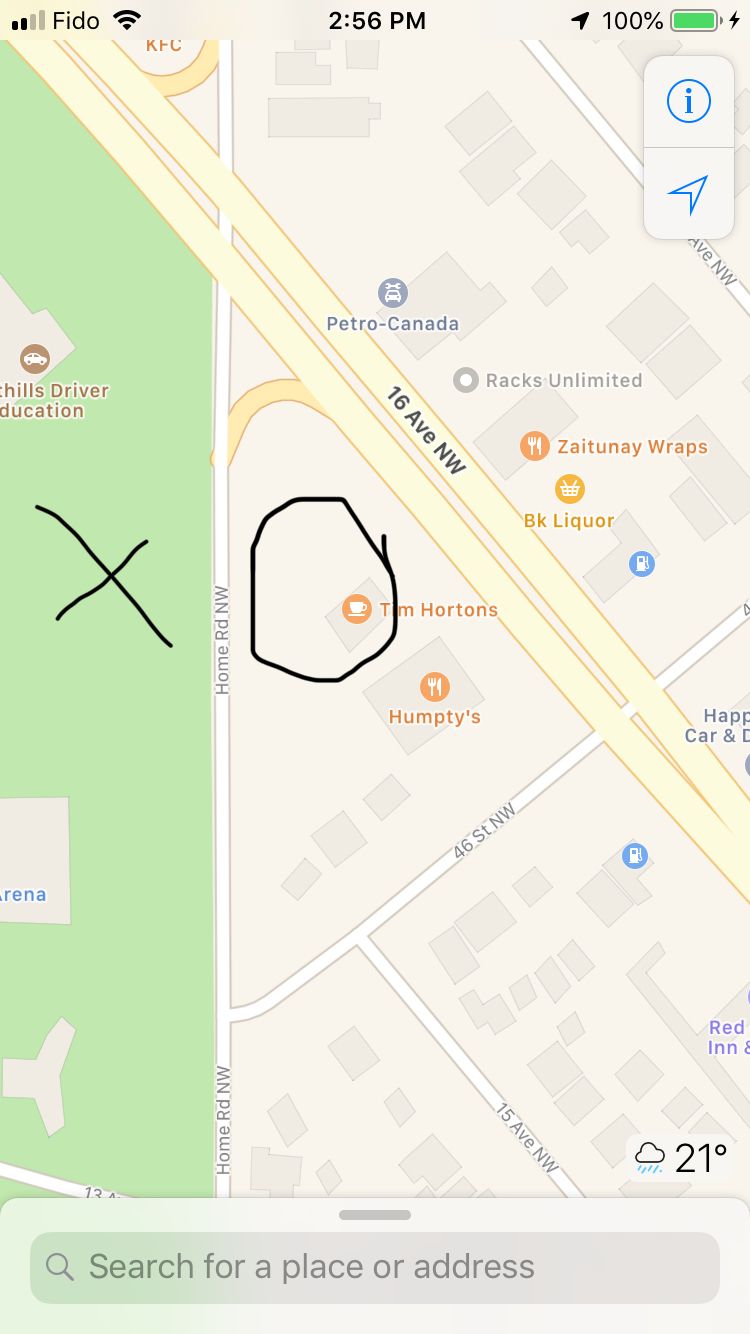Center map on my current location
The image size is (750, 1334).
tap(688, 194)
